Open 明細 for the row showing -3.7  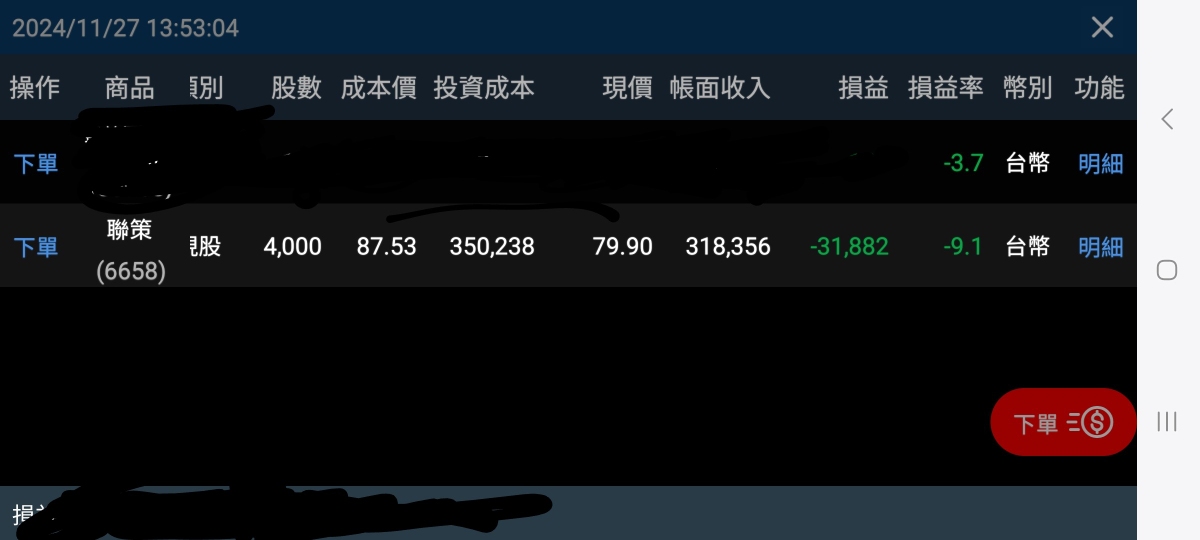pos(1101,164)
